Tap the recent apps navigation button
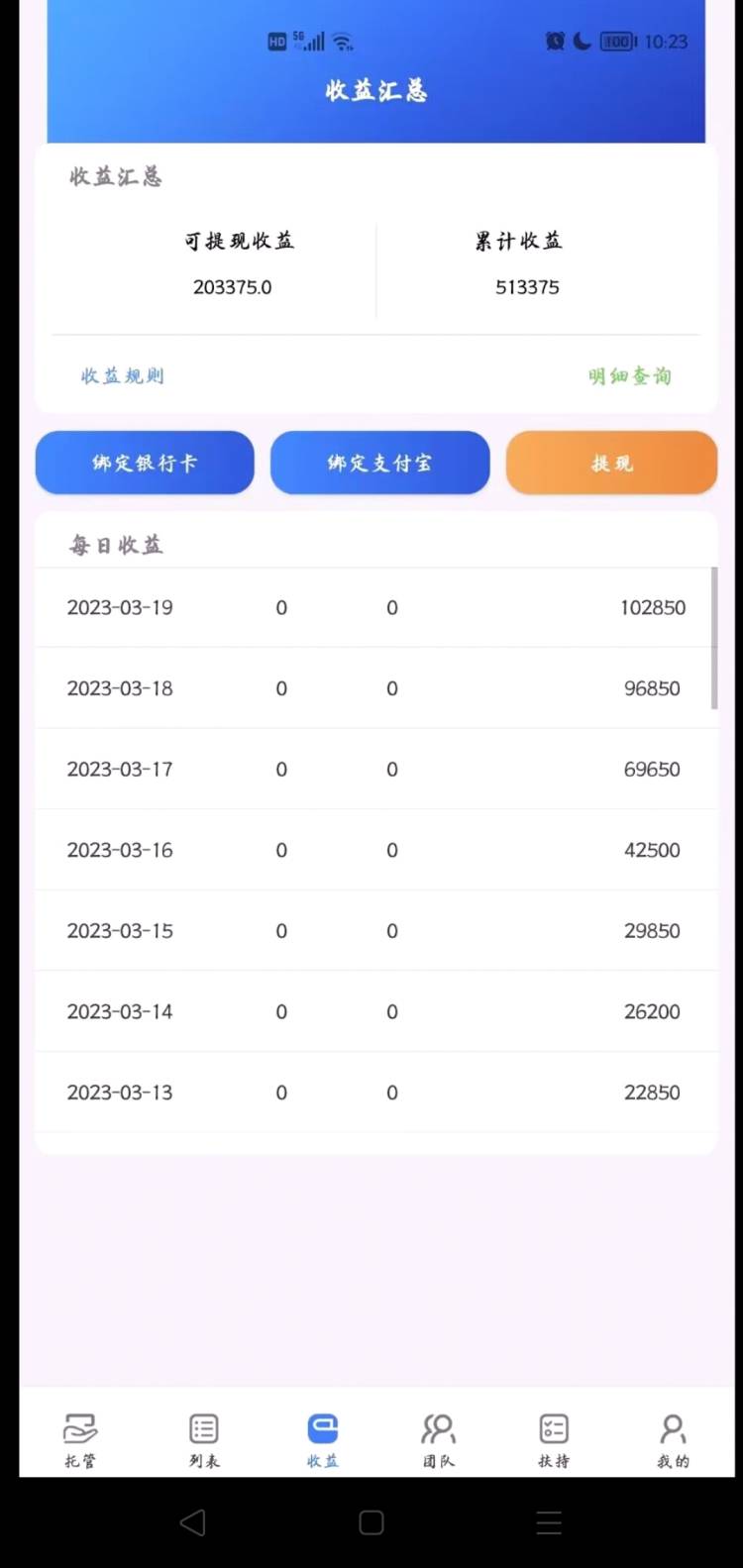Image resolution: width=743 pixels, height=1568 pixels. [x=550, y=1522]
